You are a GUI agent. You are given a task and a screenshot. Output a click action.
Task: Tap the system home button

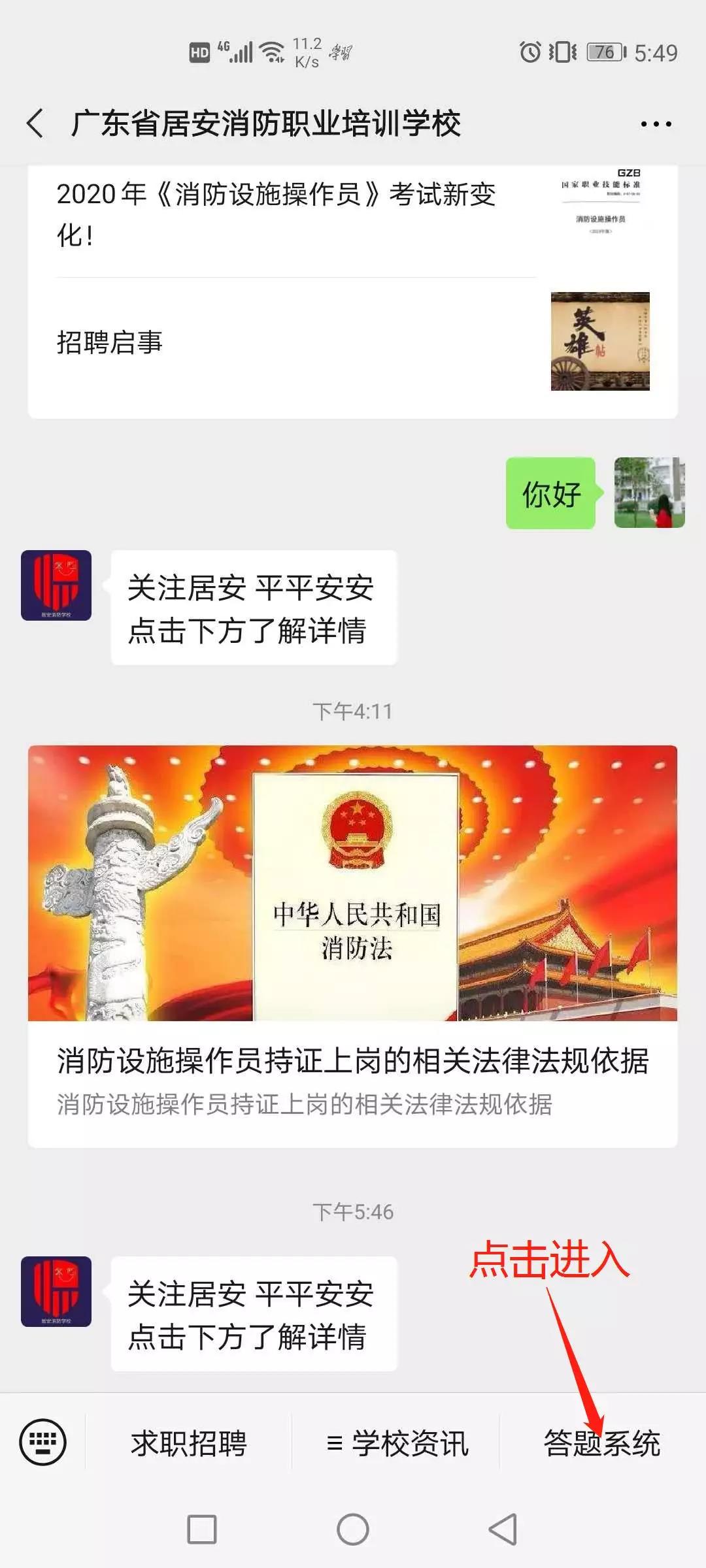pyautogui.click(x=353, y=1529)
